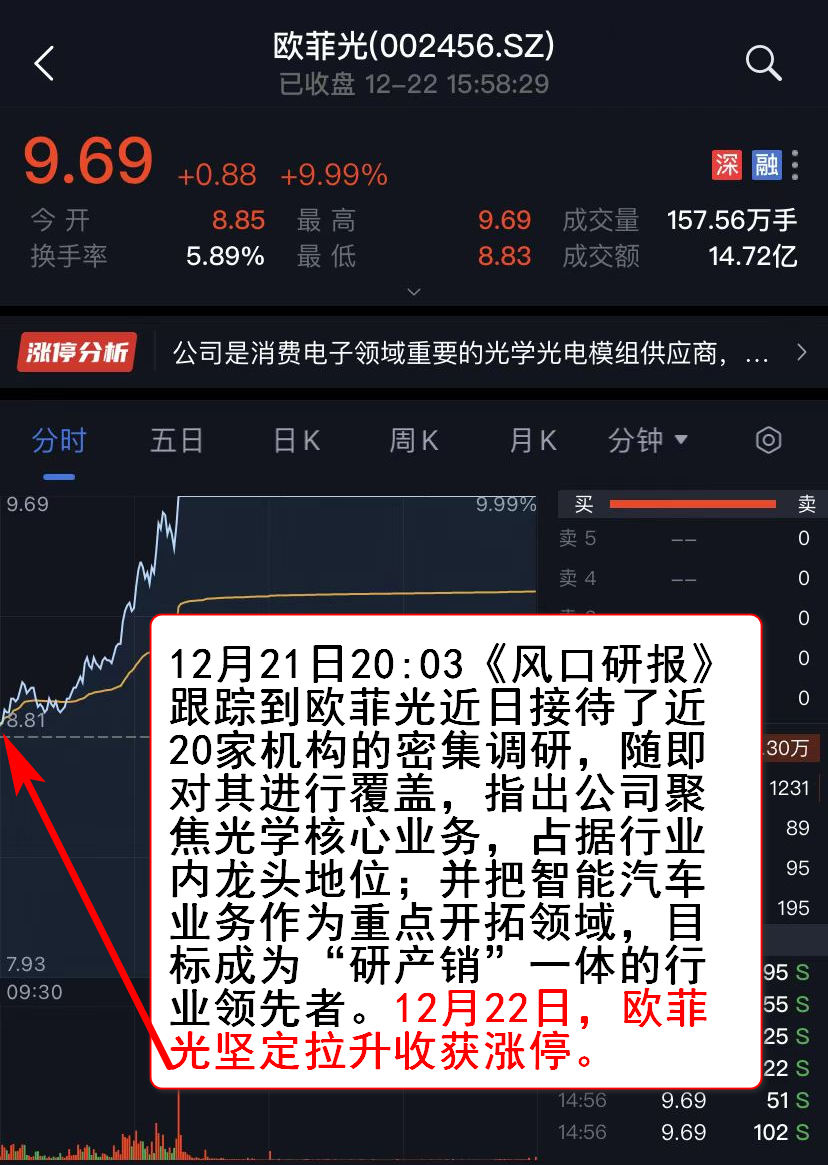
Task: Open the three-dot overflow menu
Action: click(x=795, y=165)
